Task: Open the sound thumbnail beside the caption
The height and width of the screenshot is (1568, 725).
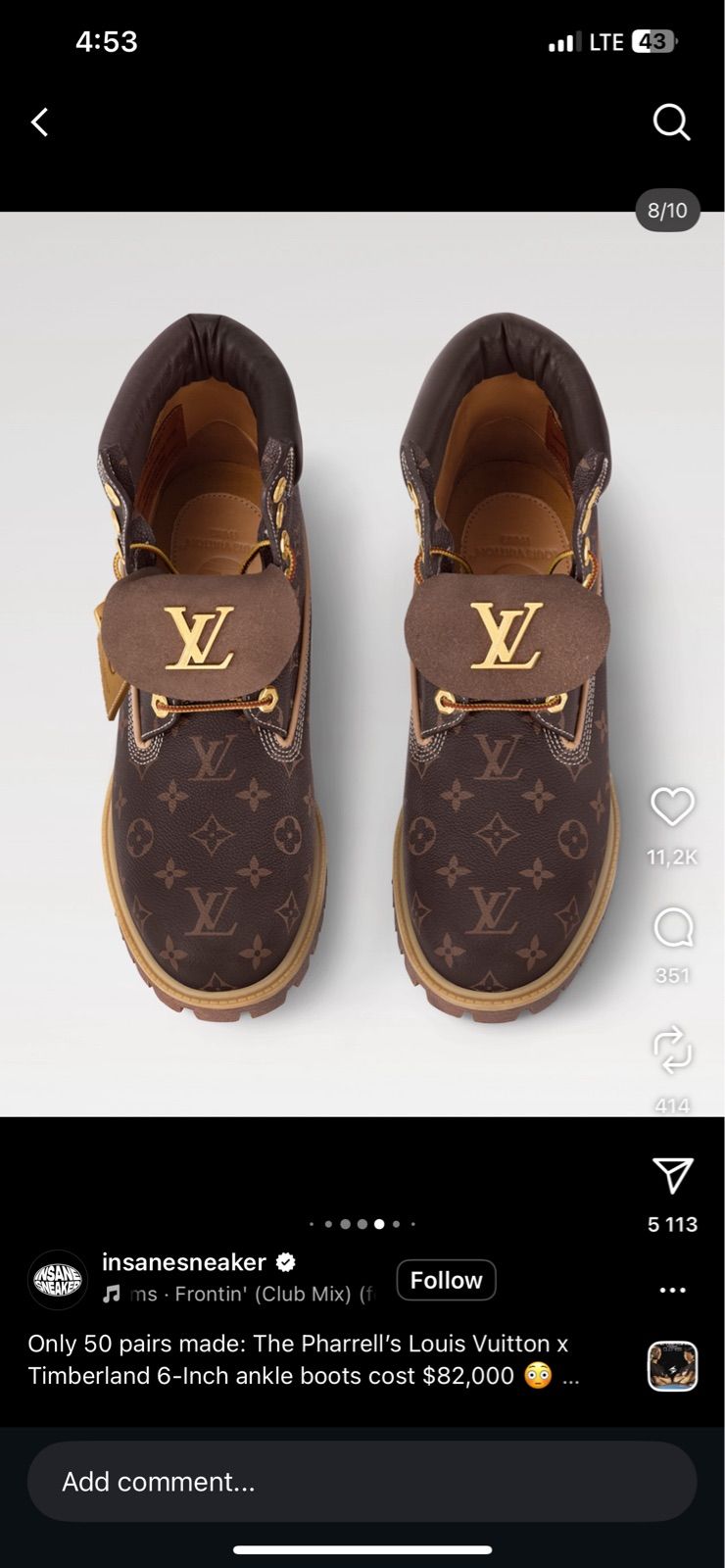Action: click(672, 1366)
